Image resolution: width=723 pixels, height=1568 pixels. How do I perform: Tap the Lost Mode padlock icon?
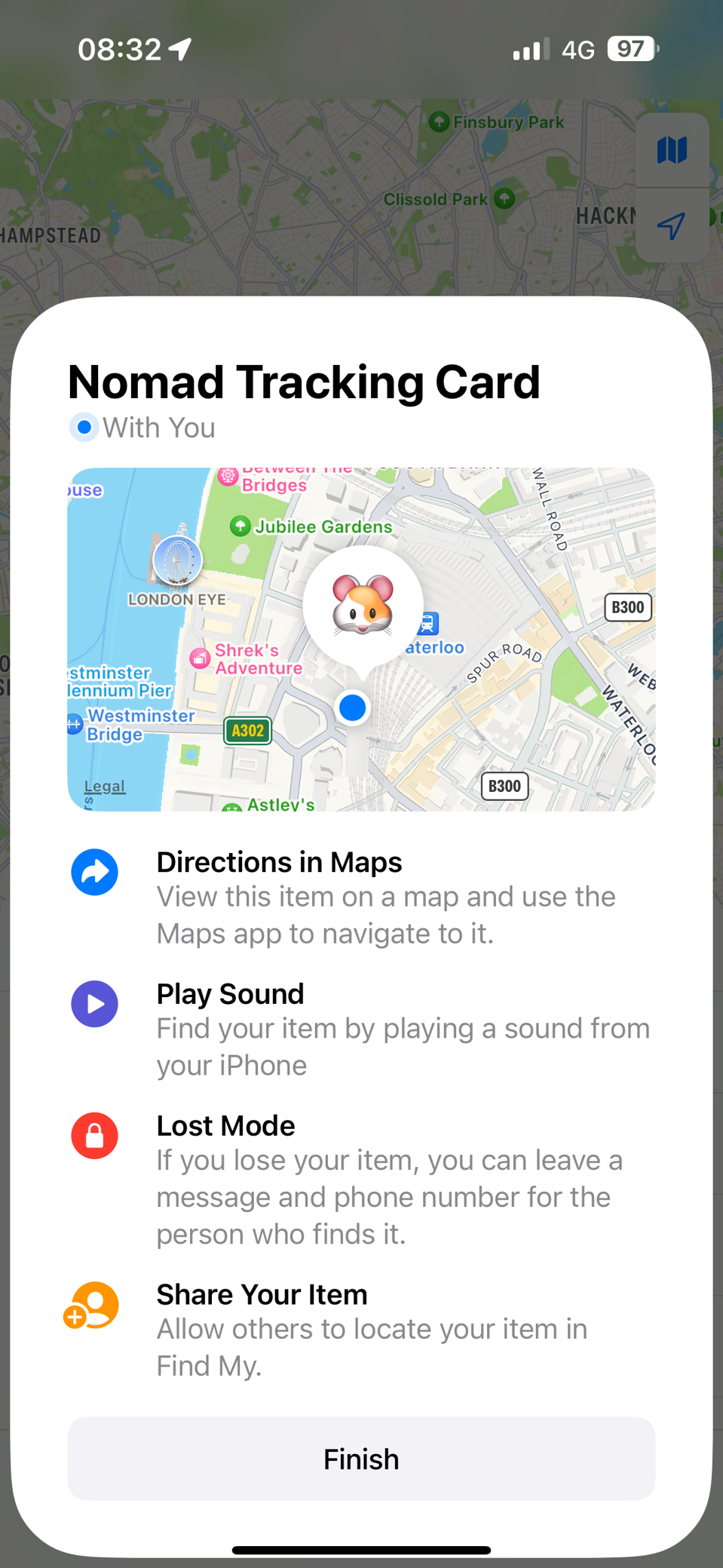93,1135
